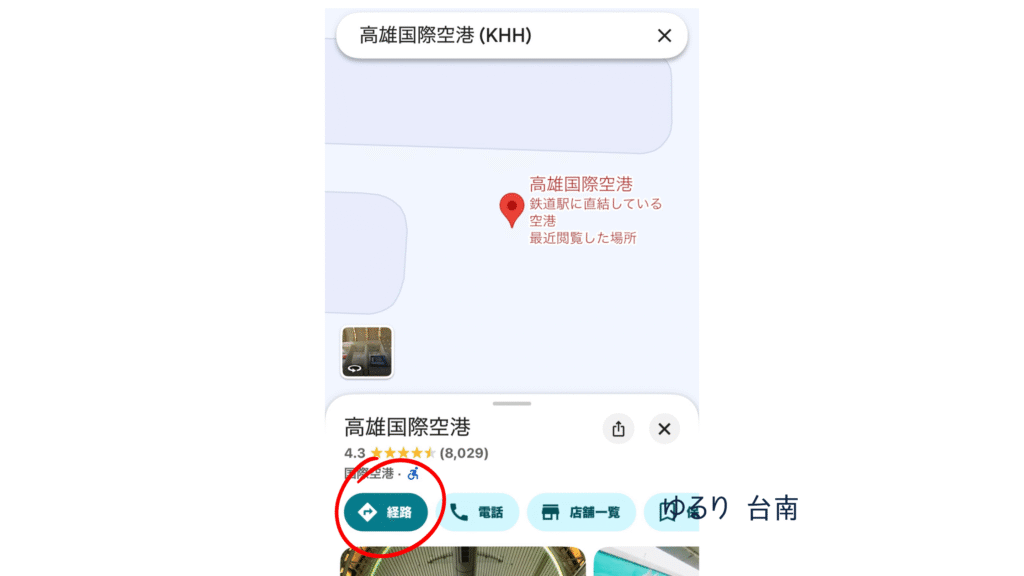Viewport: 1024px width, 576px height.
Task: Select the red map pin for 高雄国際空港
Action: pyautogui.click(x=512, y=209)
